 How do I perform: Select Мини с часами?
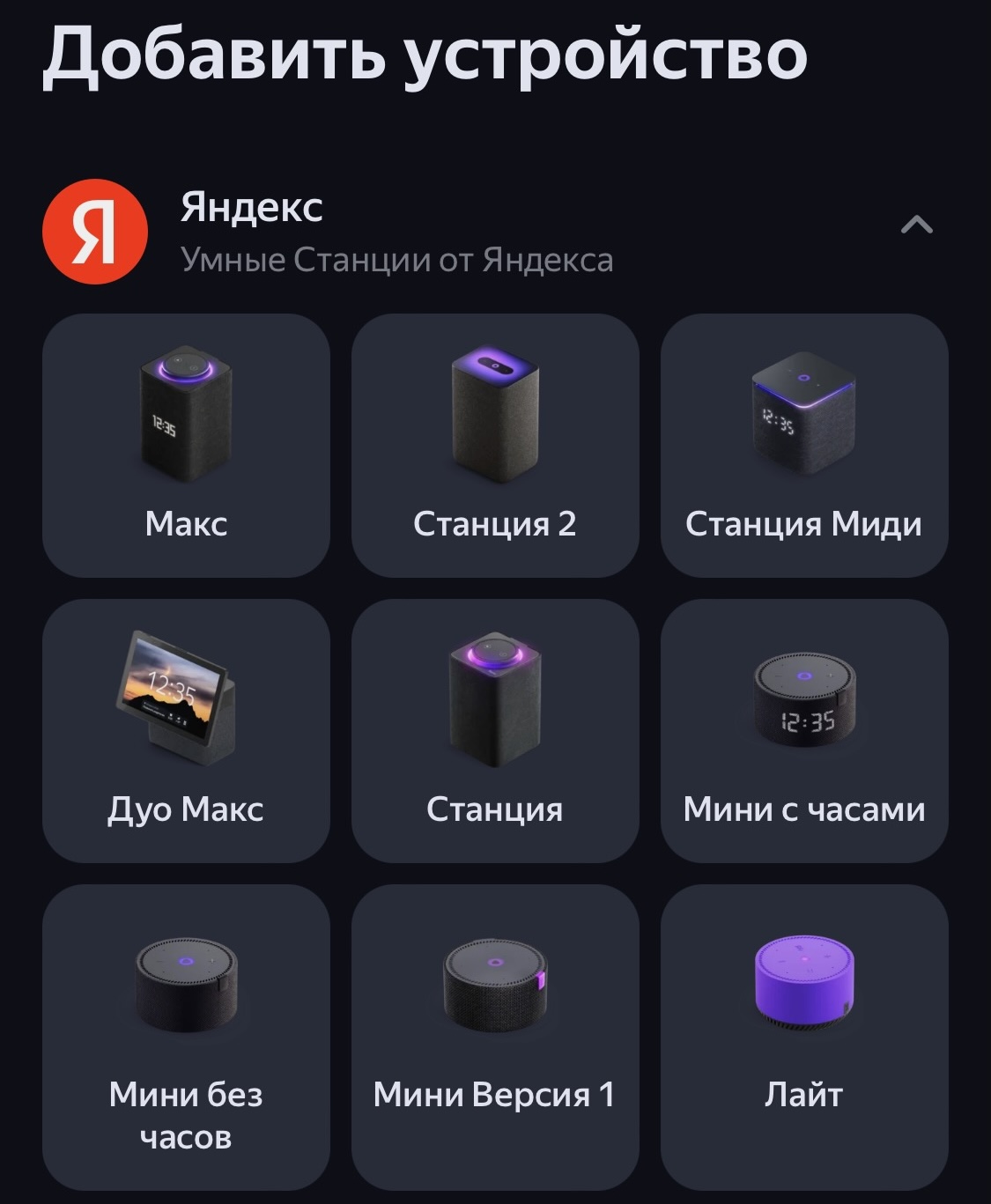coord(804,731)
